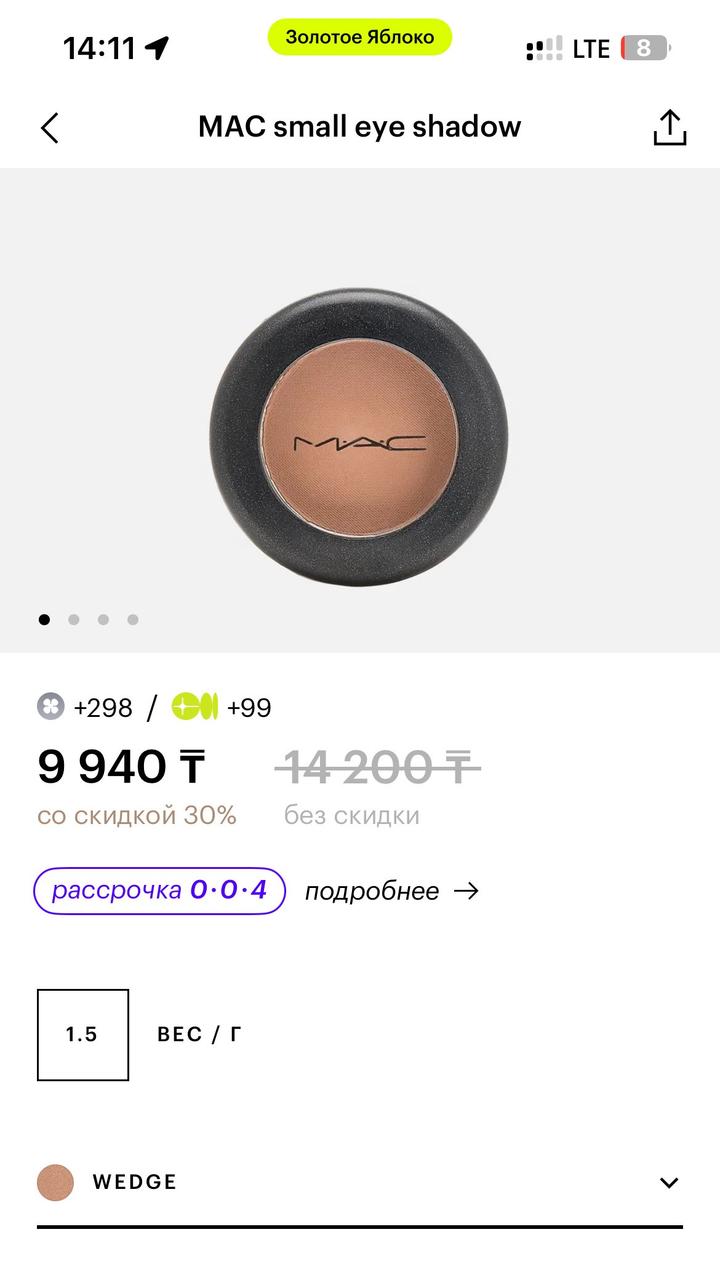Image resolution: width=720 pixels, height=1280 pixels.
Task: Go back from MAC small eye shadow
Action: 50,128
